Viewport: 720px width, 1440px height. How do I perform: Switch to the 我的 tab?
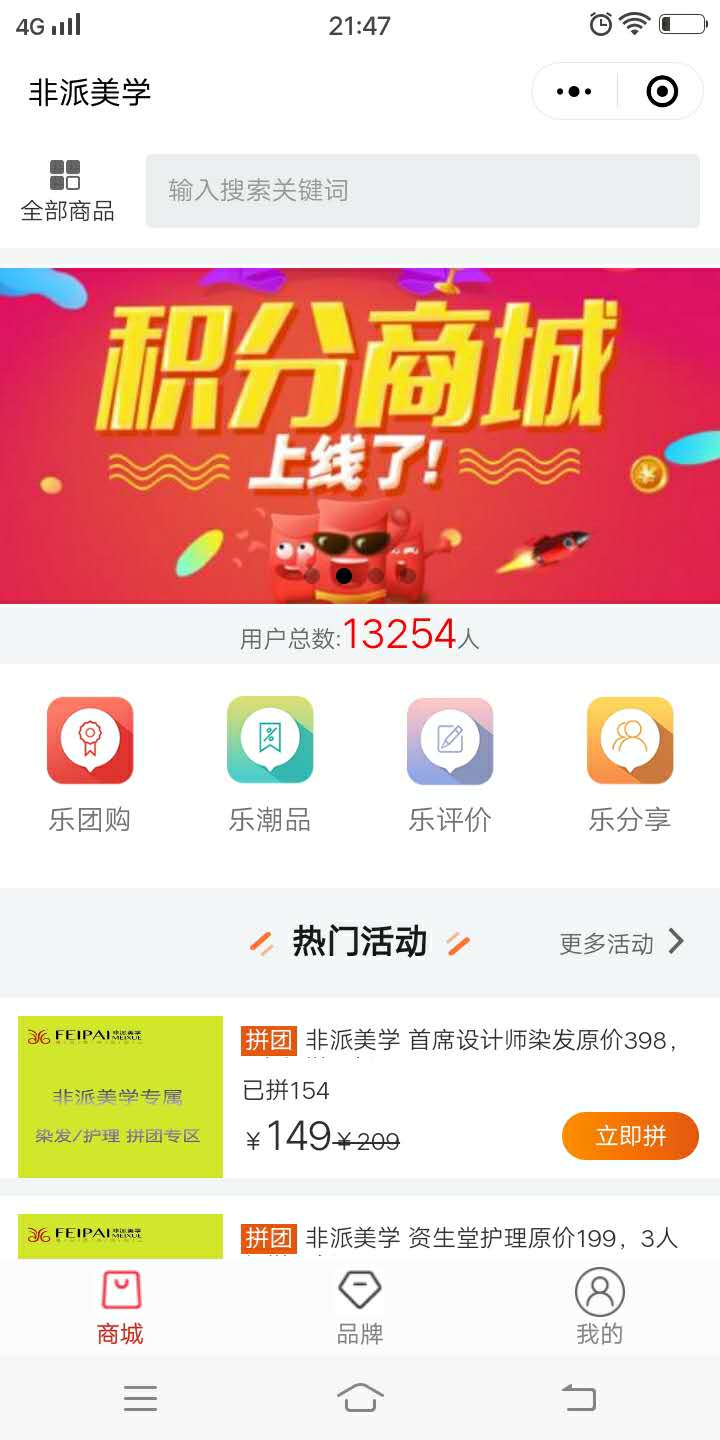(600, 1307)
